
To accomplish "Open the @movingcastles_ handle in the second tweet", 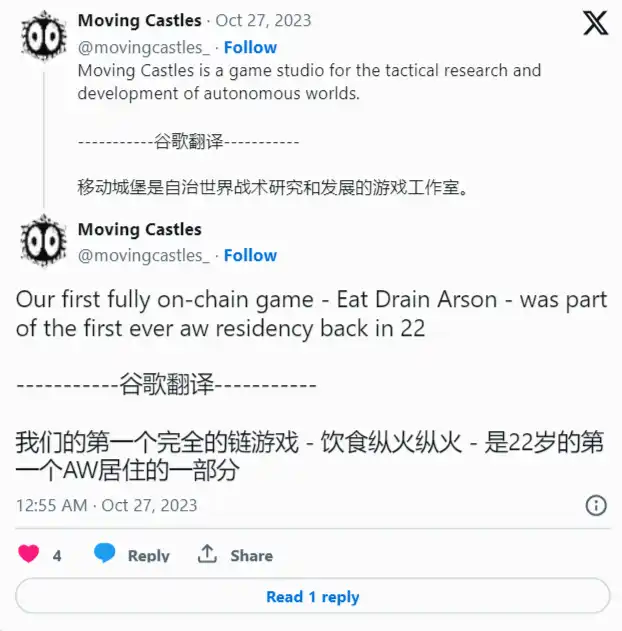I will click(144, 255).
